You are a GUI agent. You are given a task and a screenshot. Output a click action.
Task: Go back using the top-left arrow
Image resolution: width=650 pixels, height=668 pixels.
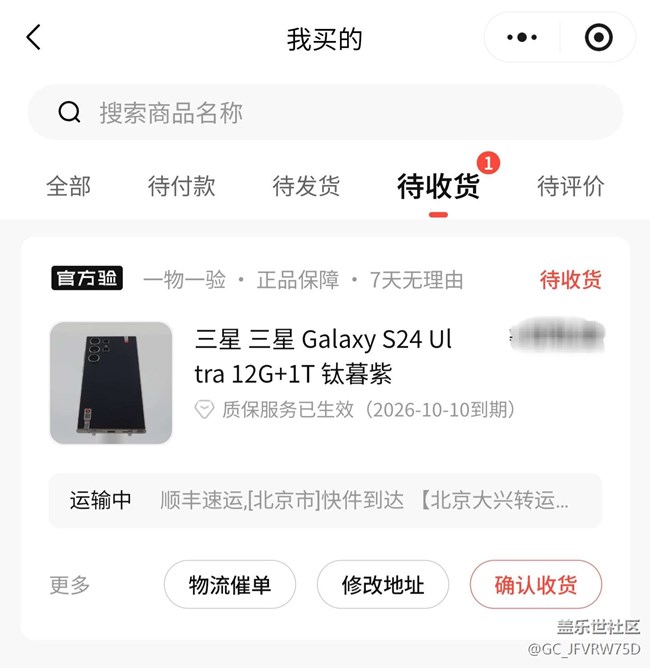coord(34,38)
